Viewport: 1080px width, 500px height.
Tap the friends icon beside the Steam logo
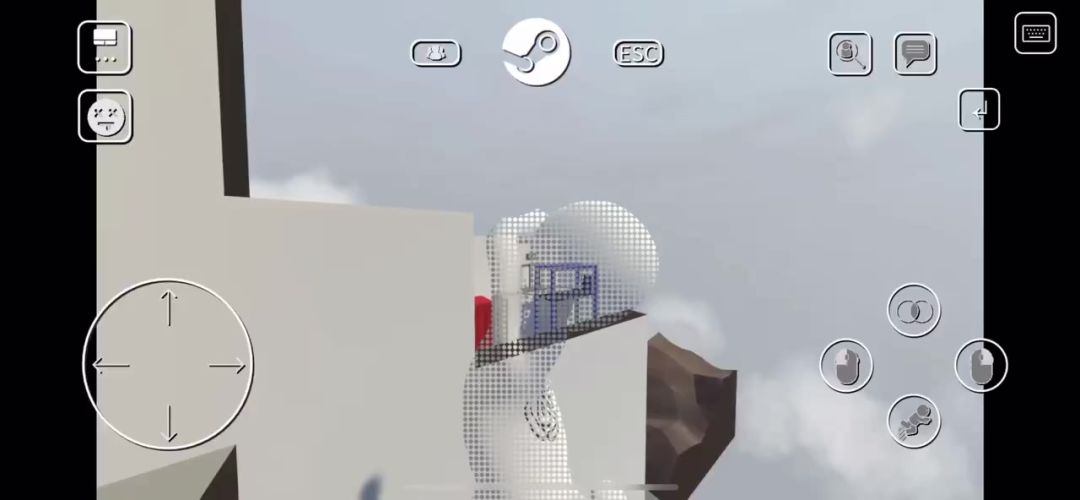[436, 53]
